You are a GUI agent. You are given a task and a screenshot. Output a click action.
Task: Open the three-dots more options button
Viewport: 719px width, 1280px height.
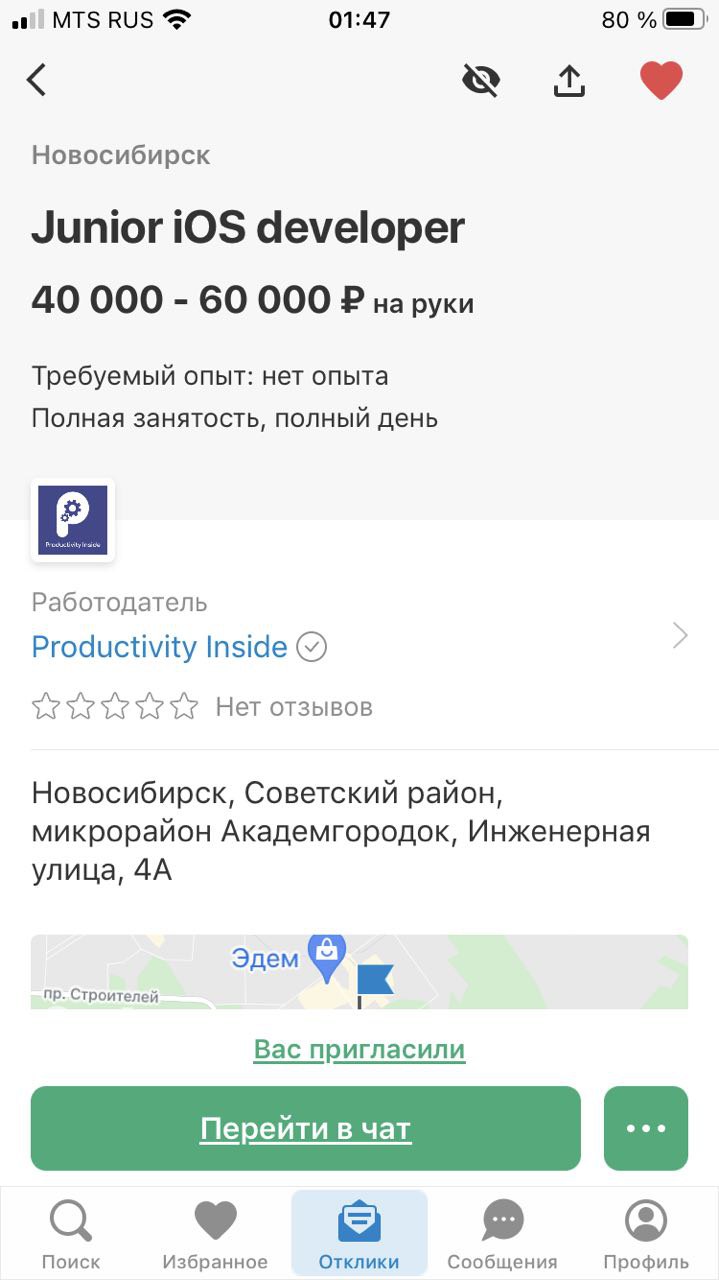pos(646,1129)
